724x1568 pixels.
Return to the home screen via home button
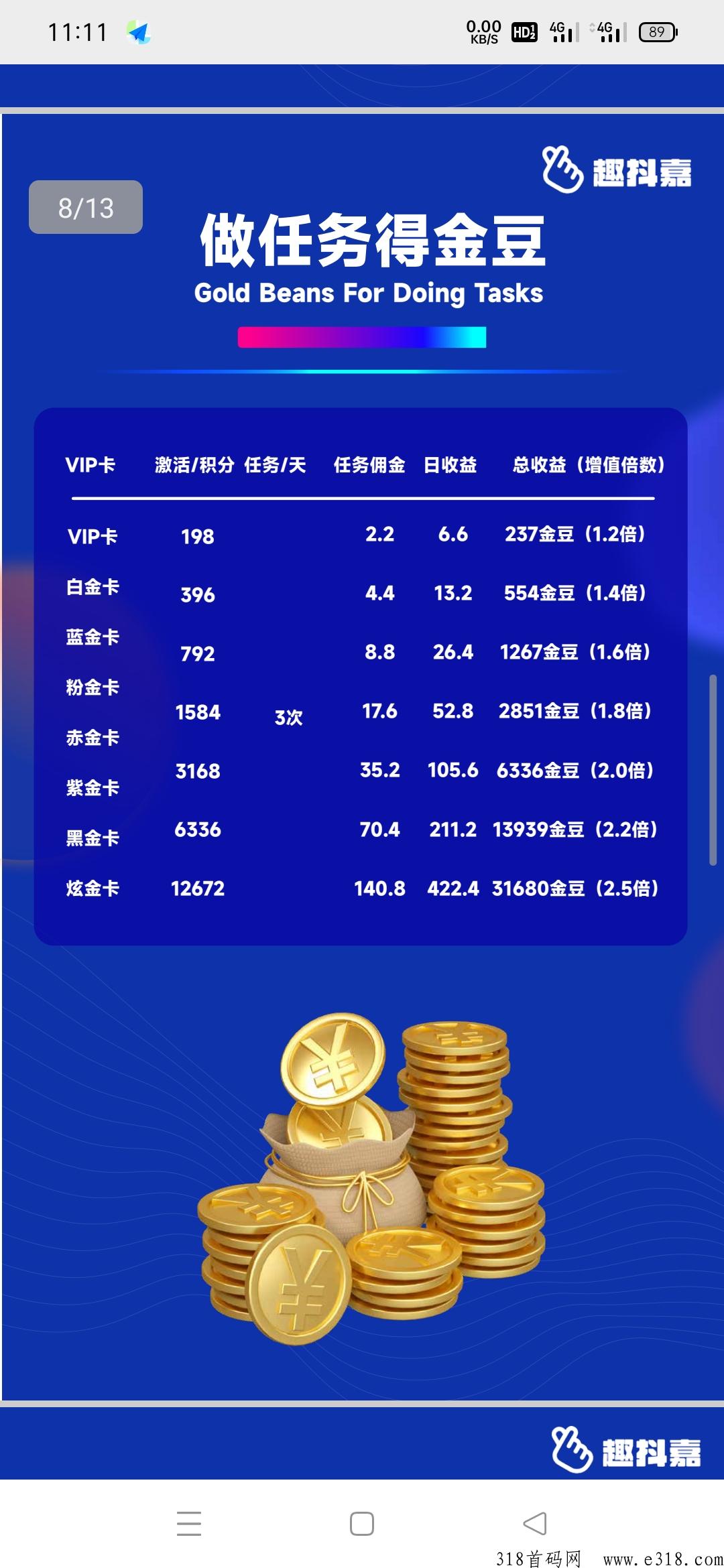click(x=362, y=1523)
